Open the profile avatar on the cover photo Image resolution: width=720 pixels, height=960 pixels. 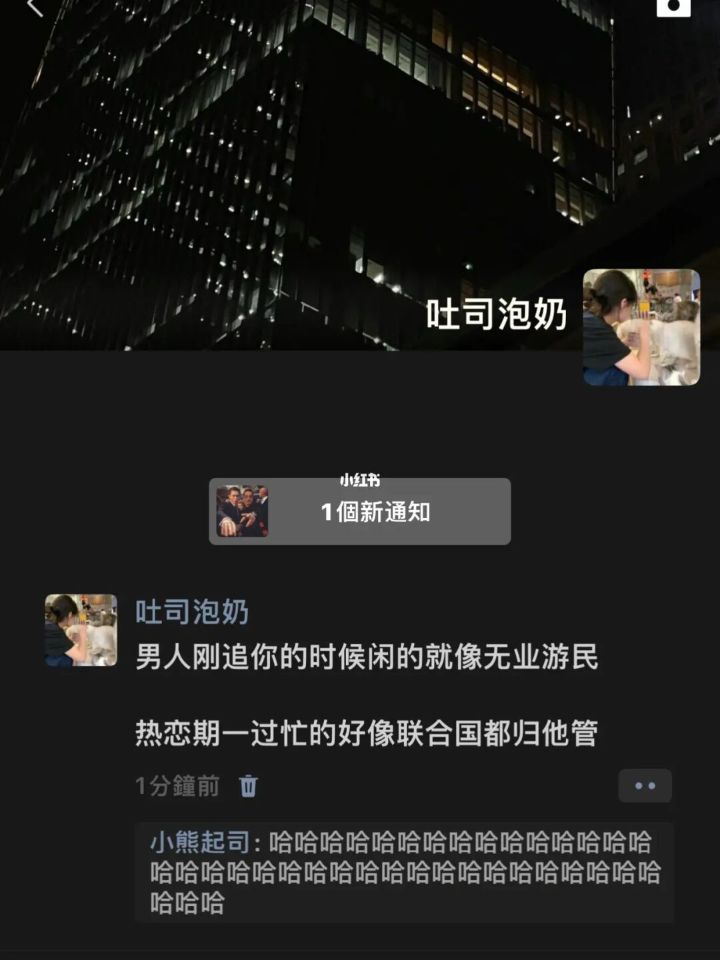641,327
